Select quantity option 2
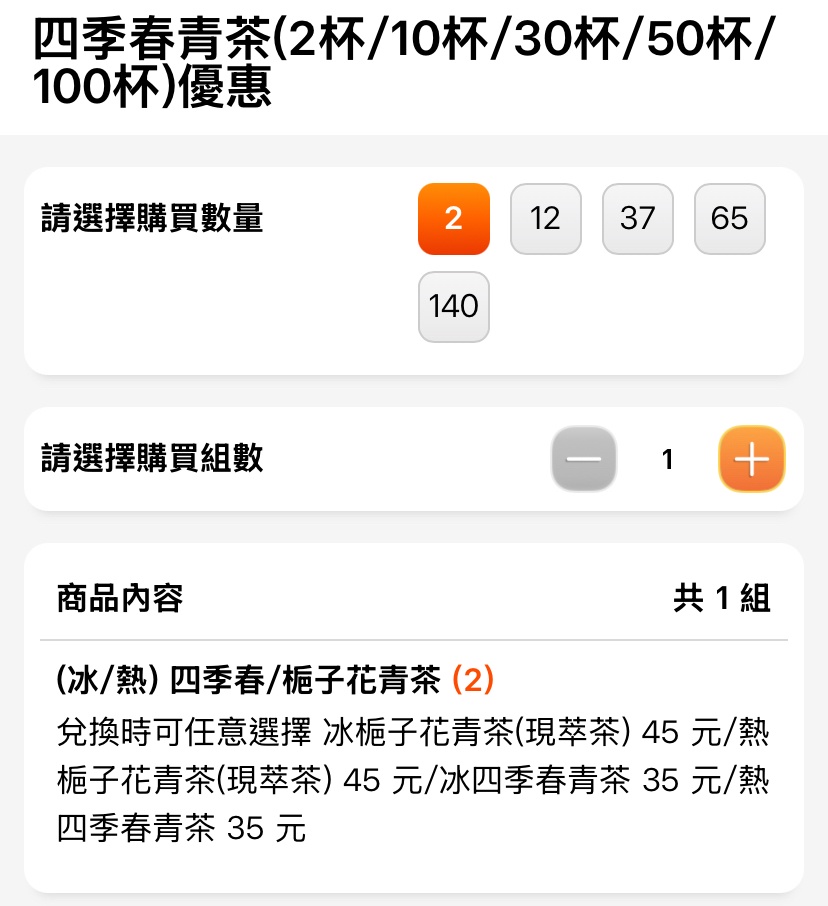 453,219
